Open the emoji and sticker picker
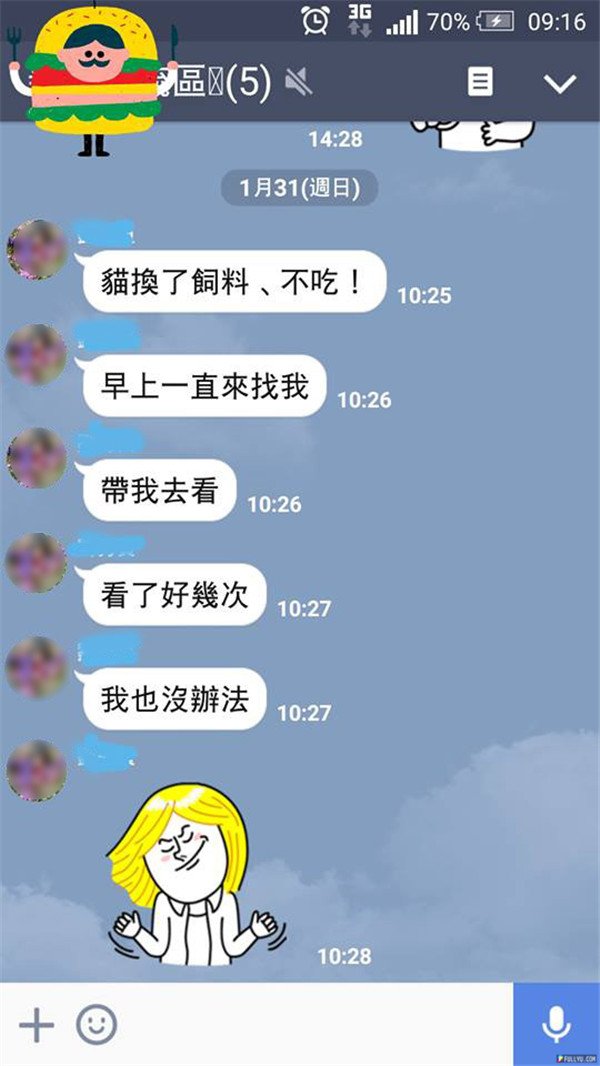Screen dimensions: 600x1066 pyautogui.click(x=97, y=1025)
